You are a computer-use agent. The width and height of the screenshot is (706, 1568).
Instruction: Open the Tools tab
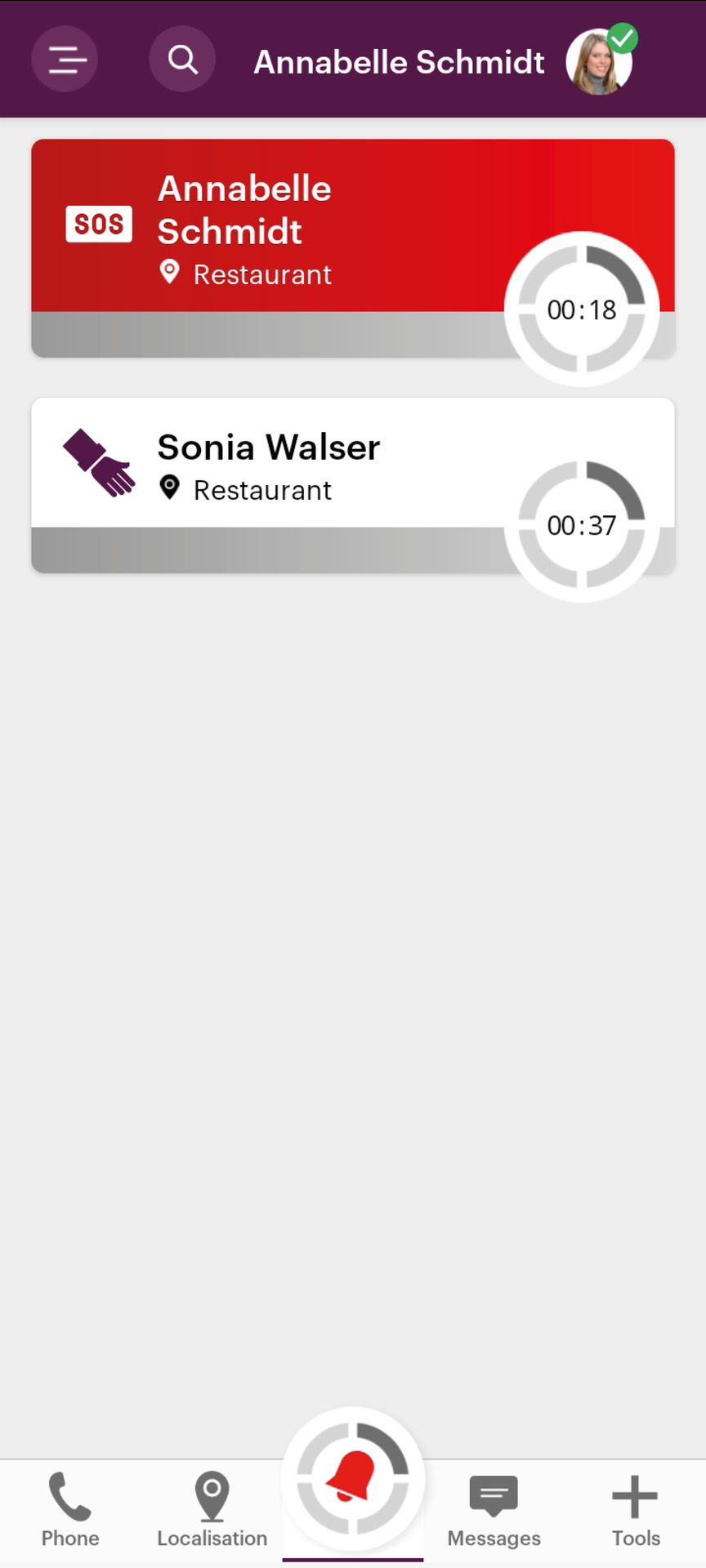click(635, 1509)
